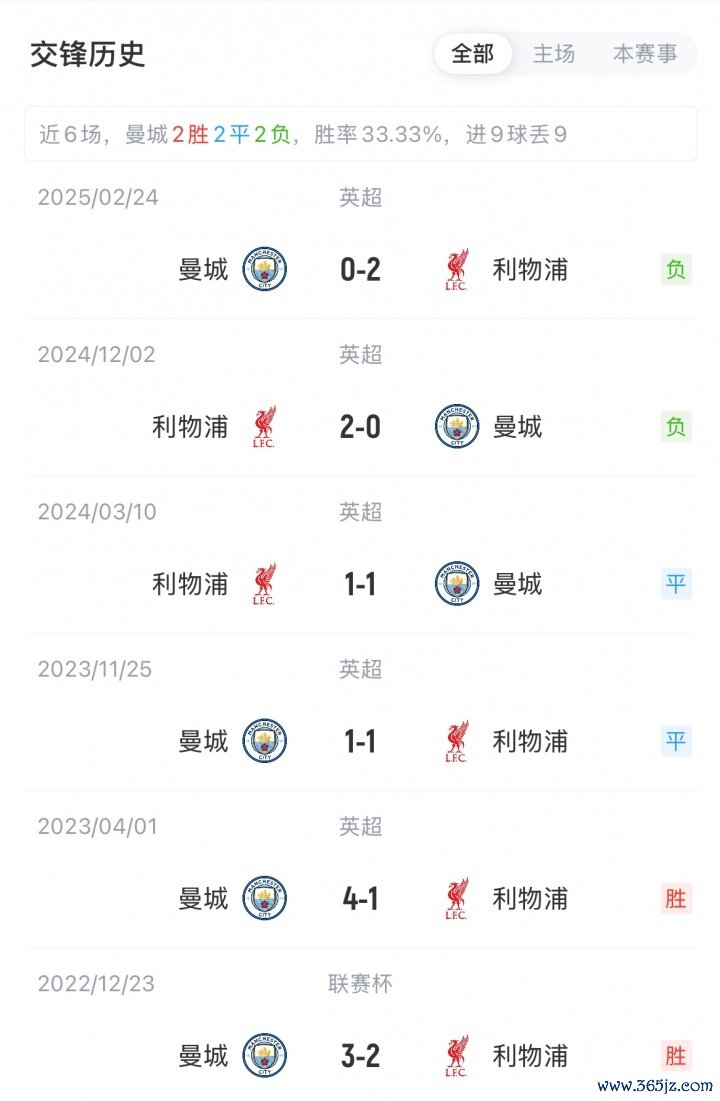Select the 全部 filter tab
Screen dimensions: 720x1101
pyautogui.click(x=473, y=54)
